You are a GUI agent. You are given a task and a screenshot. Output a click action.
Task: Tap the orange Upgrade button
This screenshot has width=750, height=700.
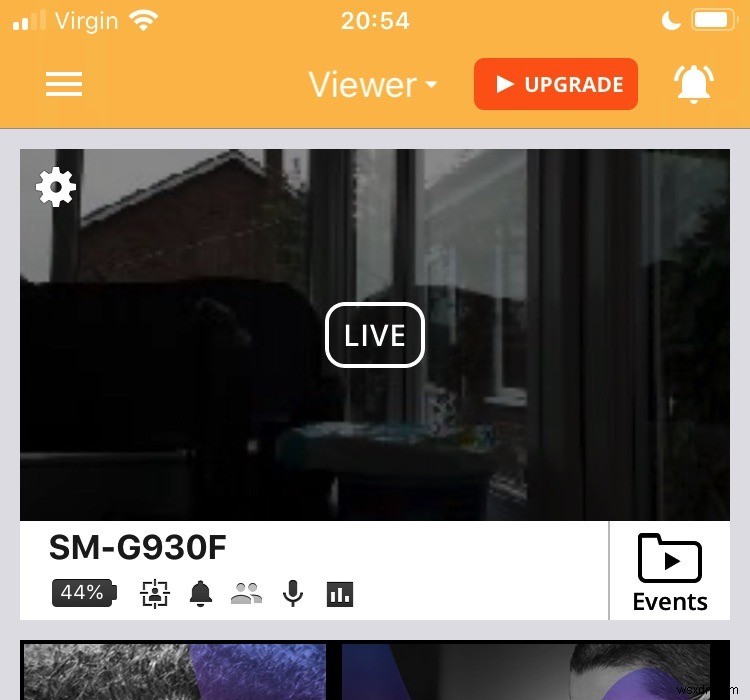point(555,85)
